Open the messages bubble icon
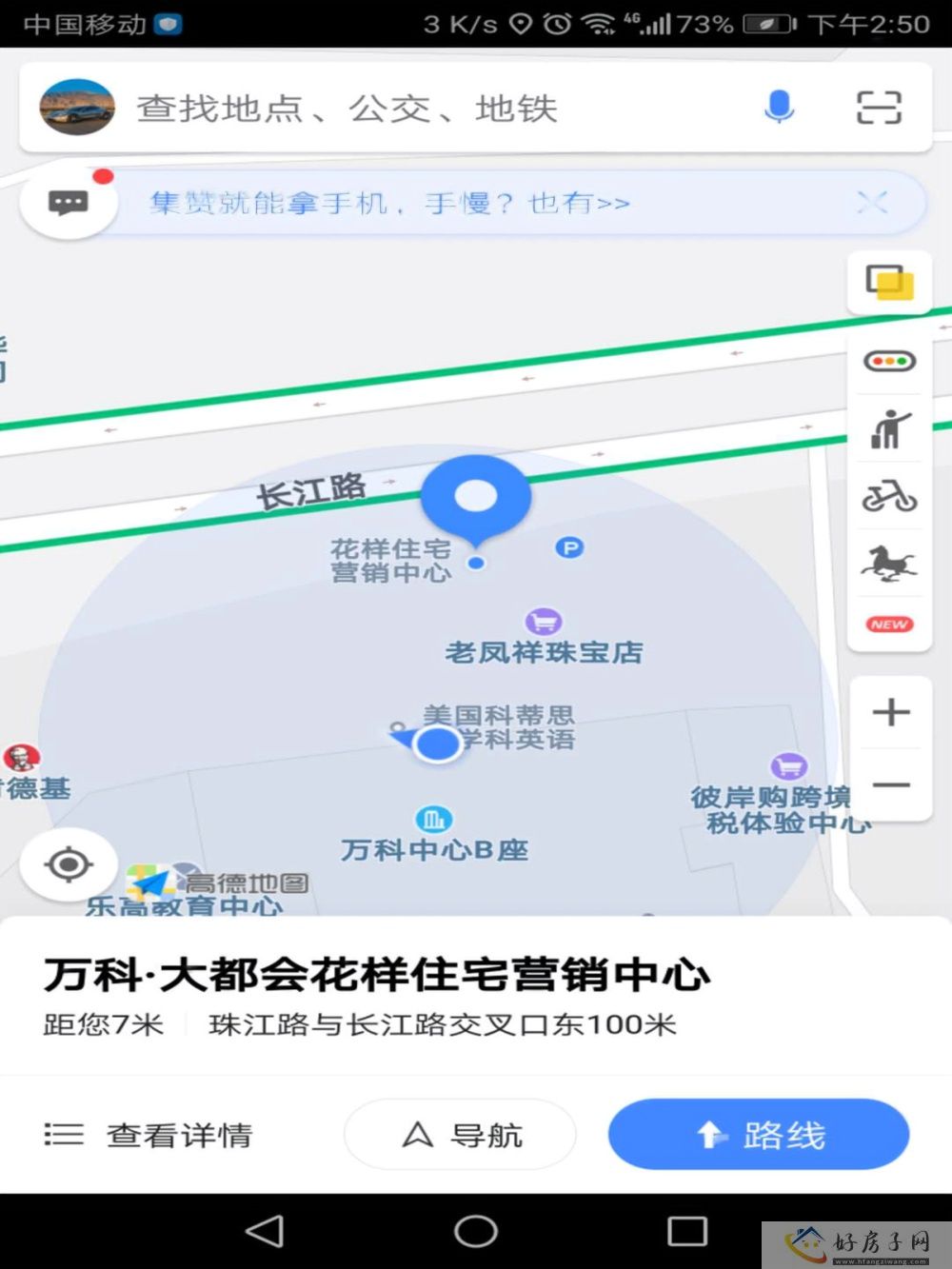This screenshot has height=1269, width=952. 69,203
